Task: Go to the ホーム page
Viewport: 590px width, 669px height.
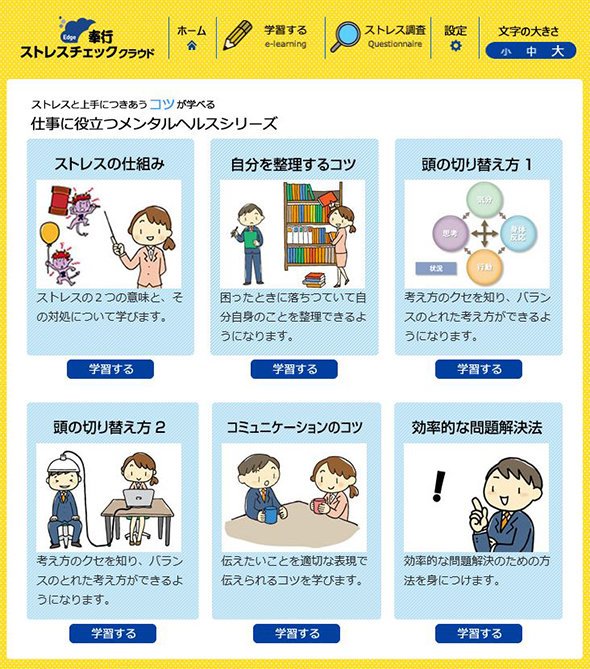Action: click(x=192, y=38)
